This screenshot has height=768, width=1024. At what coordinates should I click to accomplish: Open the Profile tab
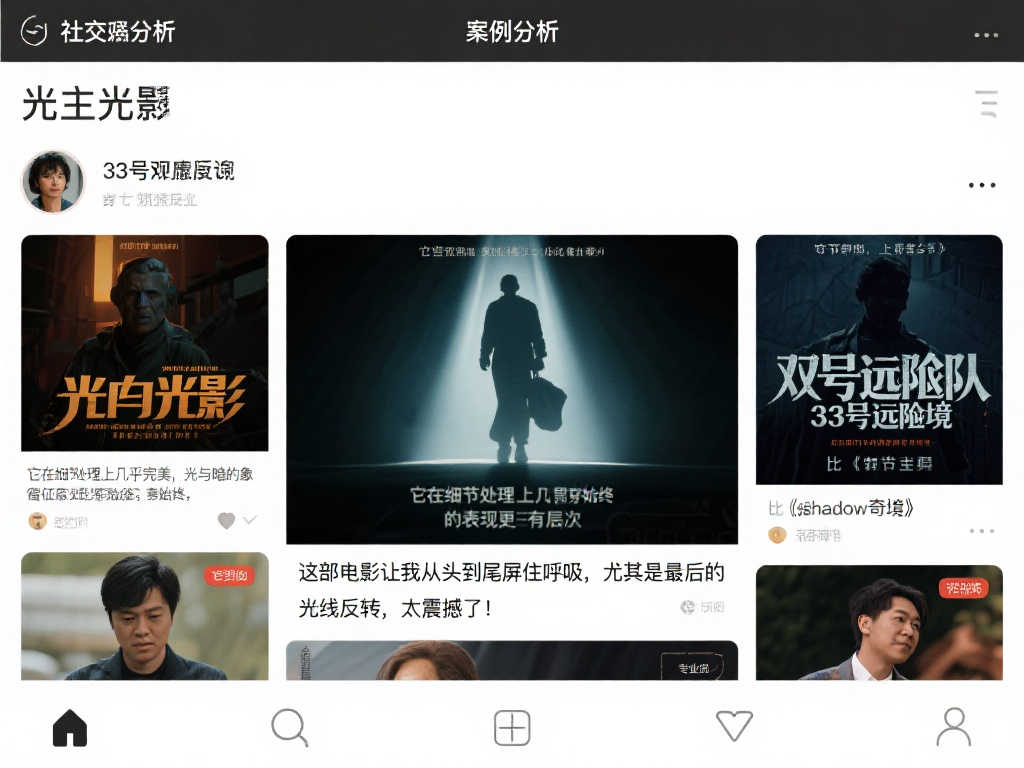pyautogui.click(x=953, y=728)
